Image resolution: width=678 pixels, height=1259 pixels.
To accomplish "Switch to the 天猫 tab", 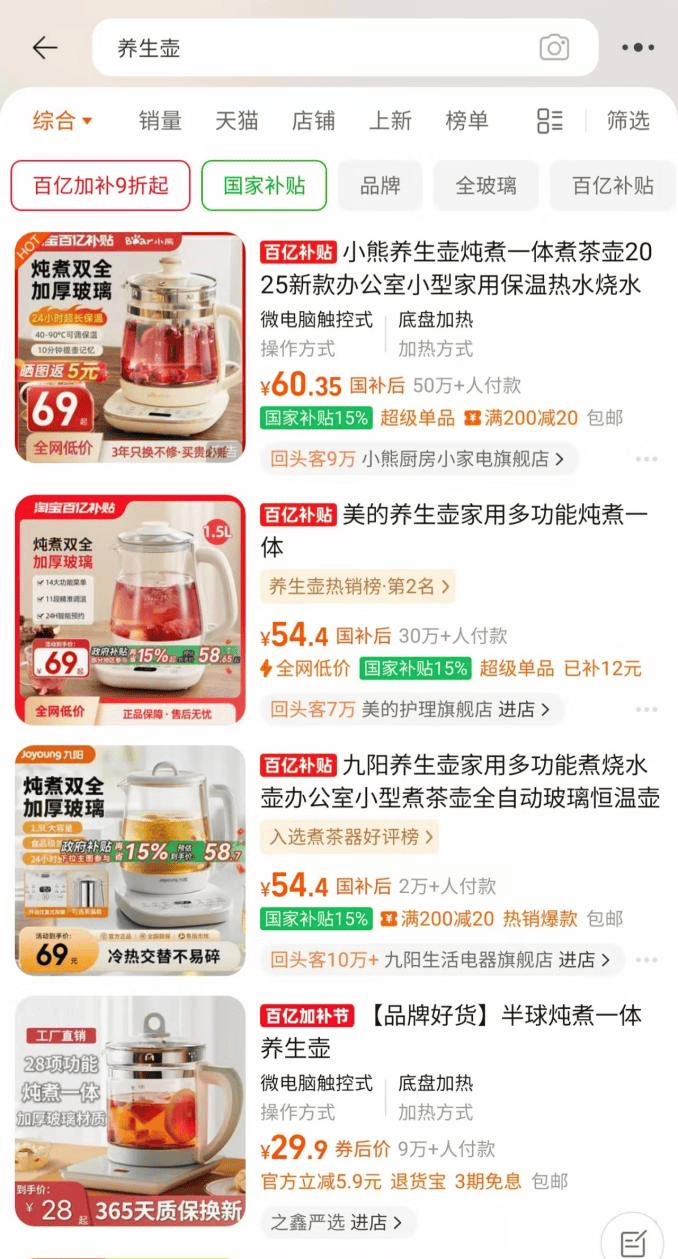I will 237,121.
